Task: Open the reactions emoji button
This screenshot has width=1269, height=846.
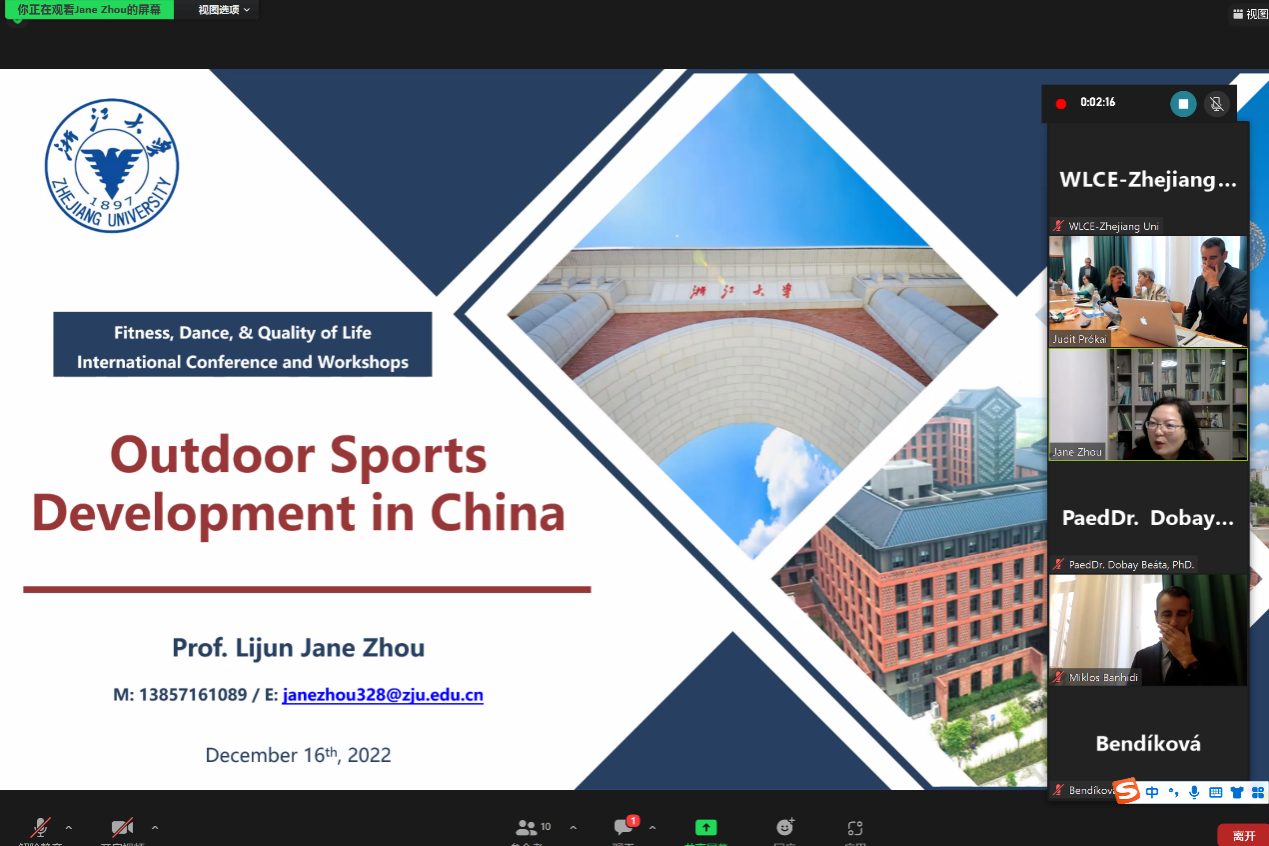Action: [x=785, y=828]
